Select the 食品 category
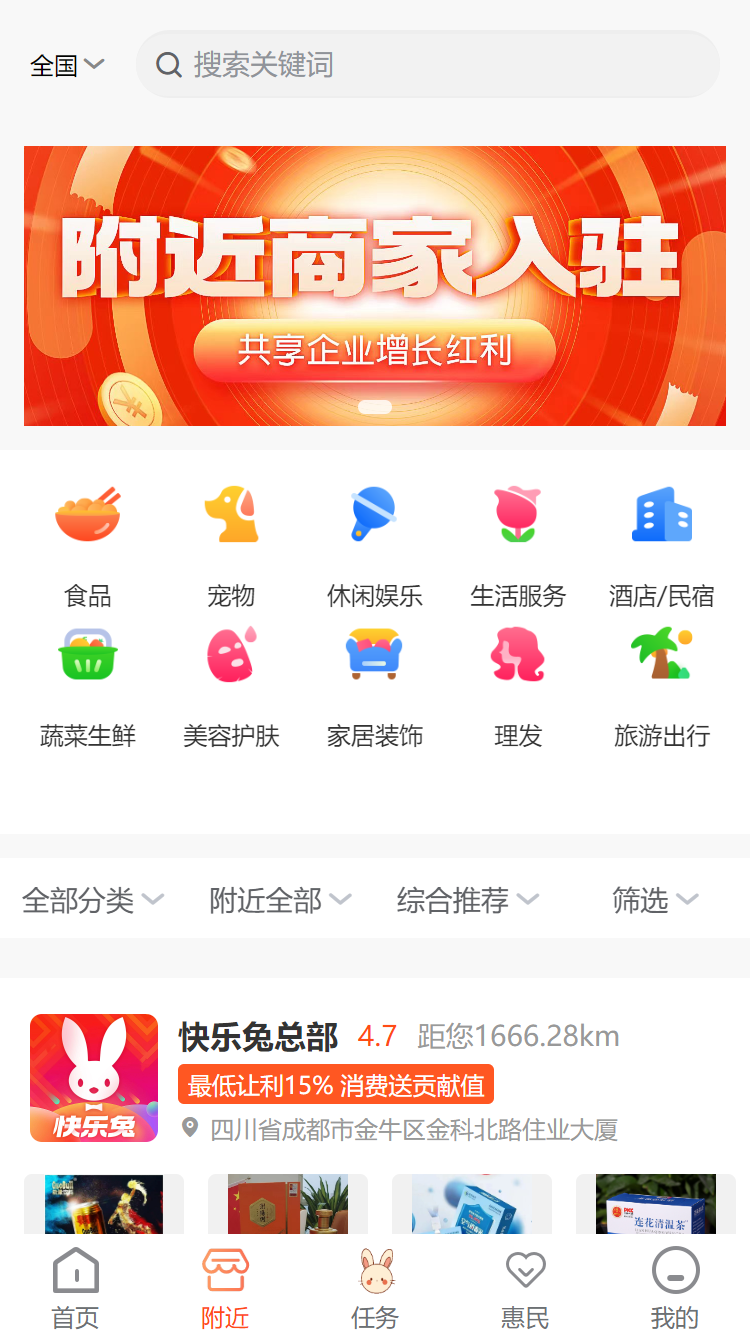Screen dimensions: 750x1334 click(88, 545)
